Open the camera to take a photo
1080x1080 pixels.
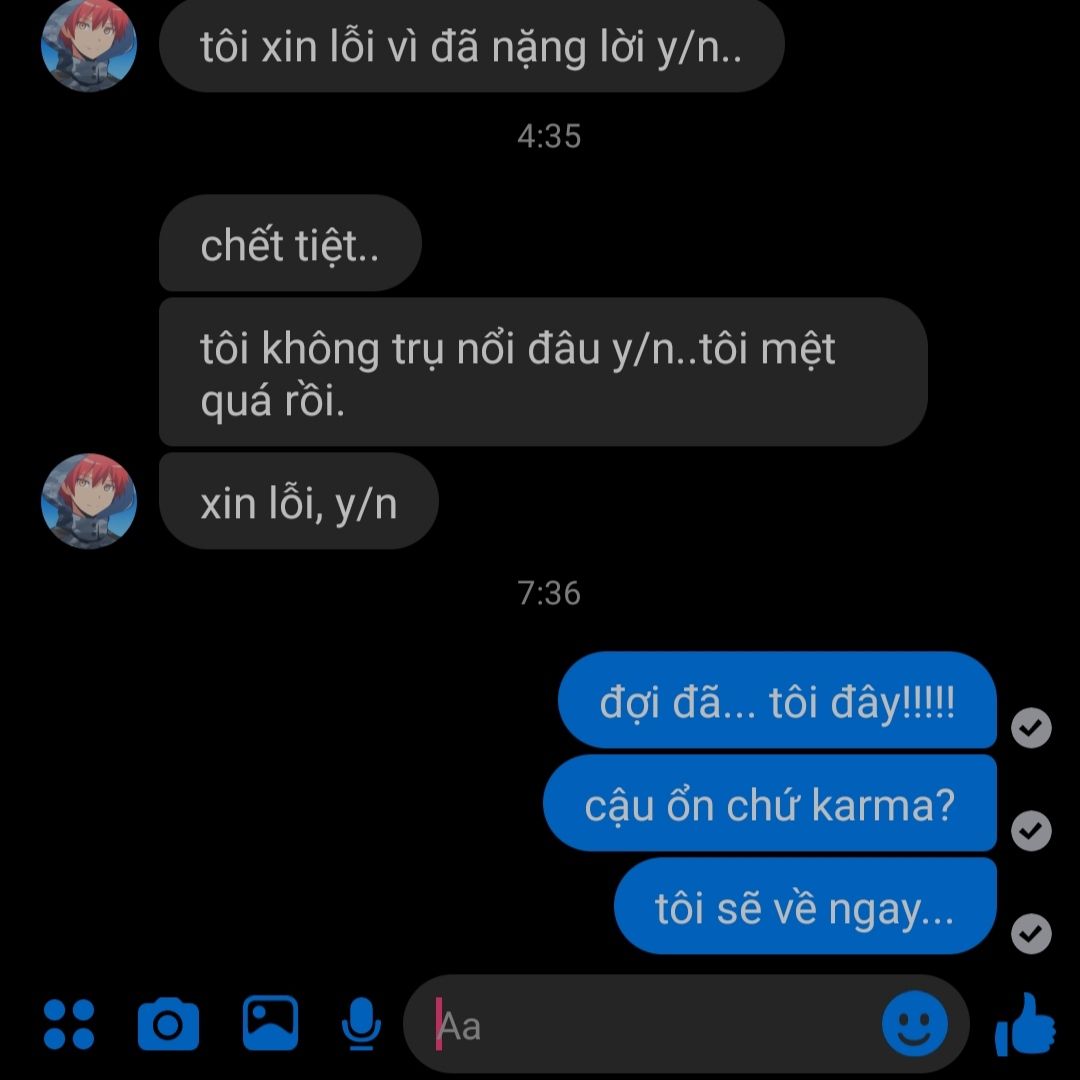tap(168, 1024)
